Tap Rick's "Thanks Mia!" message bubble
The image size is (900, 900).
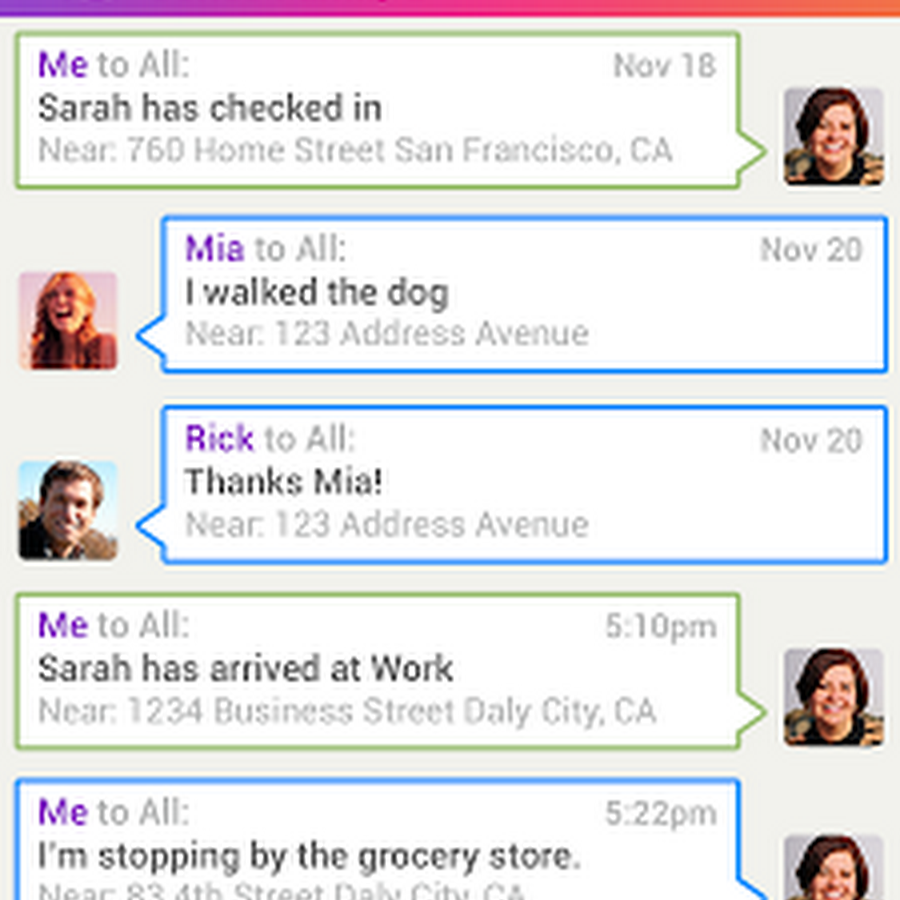tap(524, 484)
